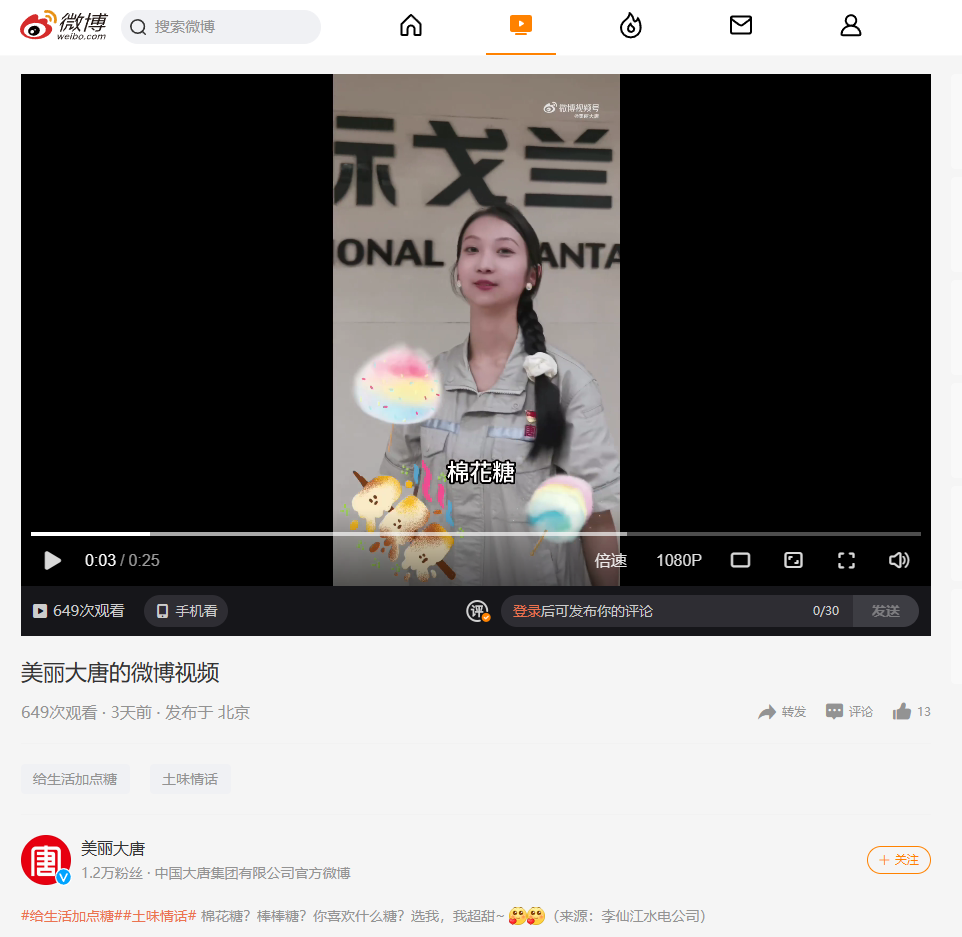The image size is (962, 937).
Task: Tap 手机看 to watch on phone
Action: (186, 611)
